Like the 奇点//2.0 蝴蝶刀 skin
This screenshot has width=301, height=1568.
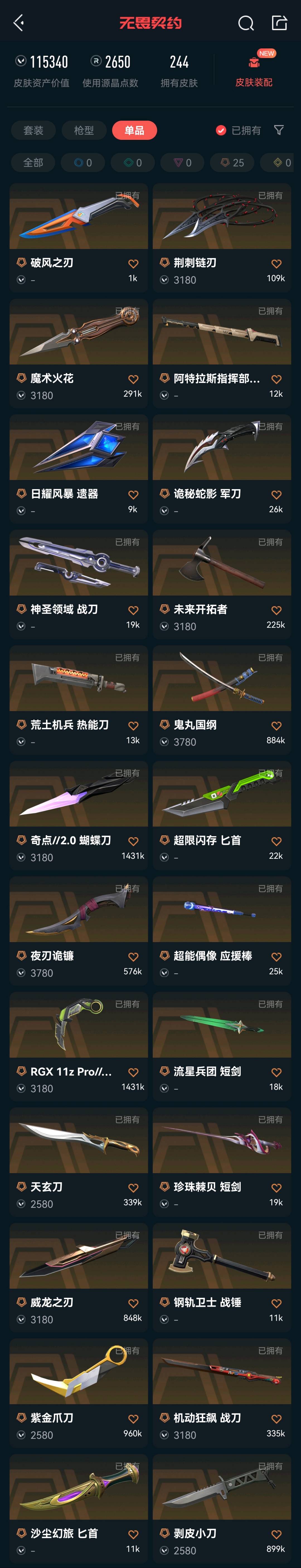click(133, 841)
